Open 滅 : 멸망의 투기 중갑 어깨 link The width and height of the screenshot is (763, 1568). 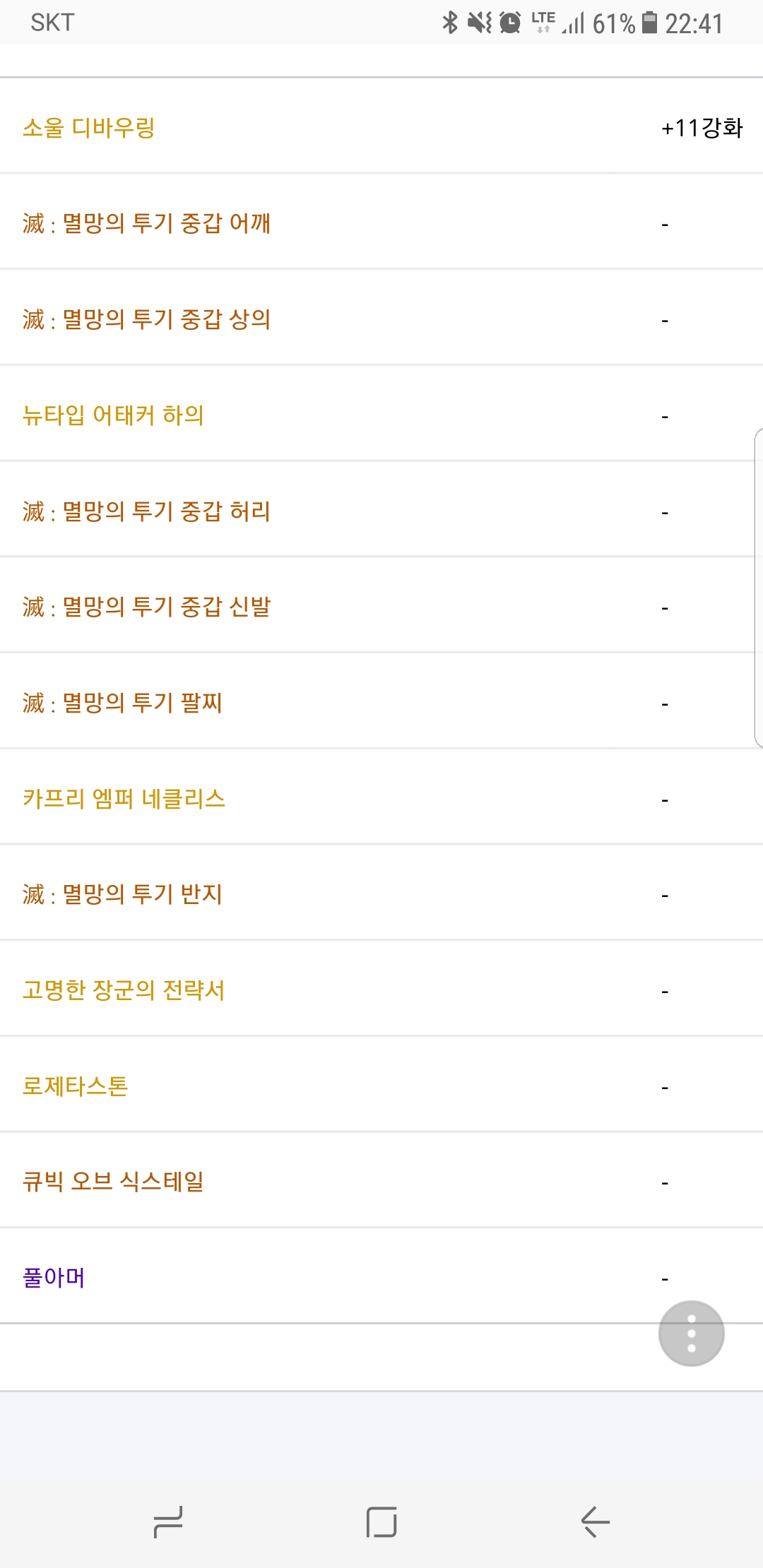click(x=146, y=223)
